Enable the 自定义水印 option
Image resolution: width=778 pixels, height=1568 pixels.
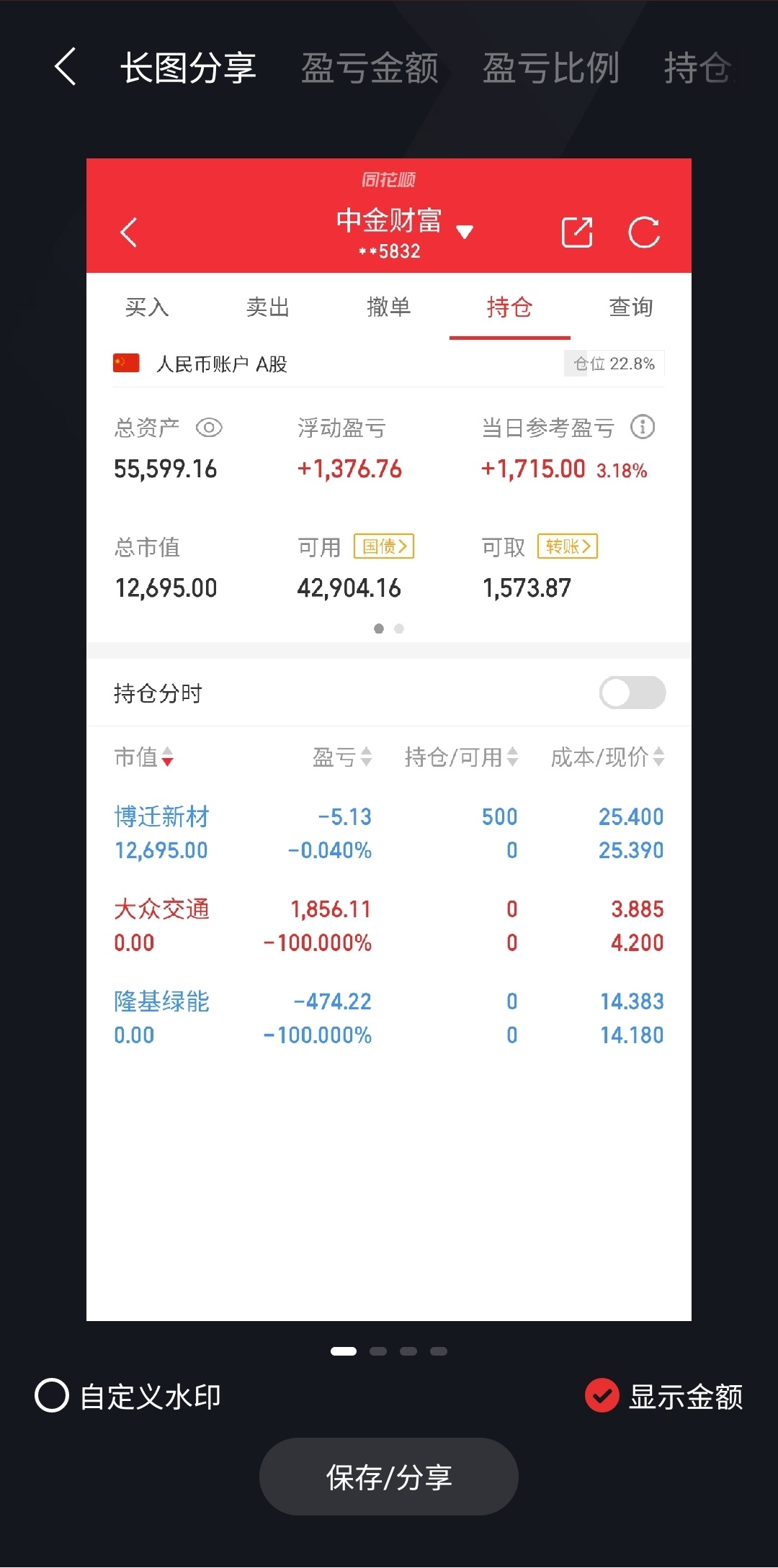coord(53,1396)
